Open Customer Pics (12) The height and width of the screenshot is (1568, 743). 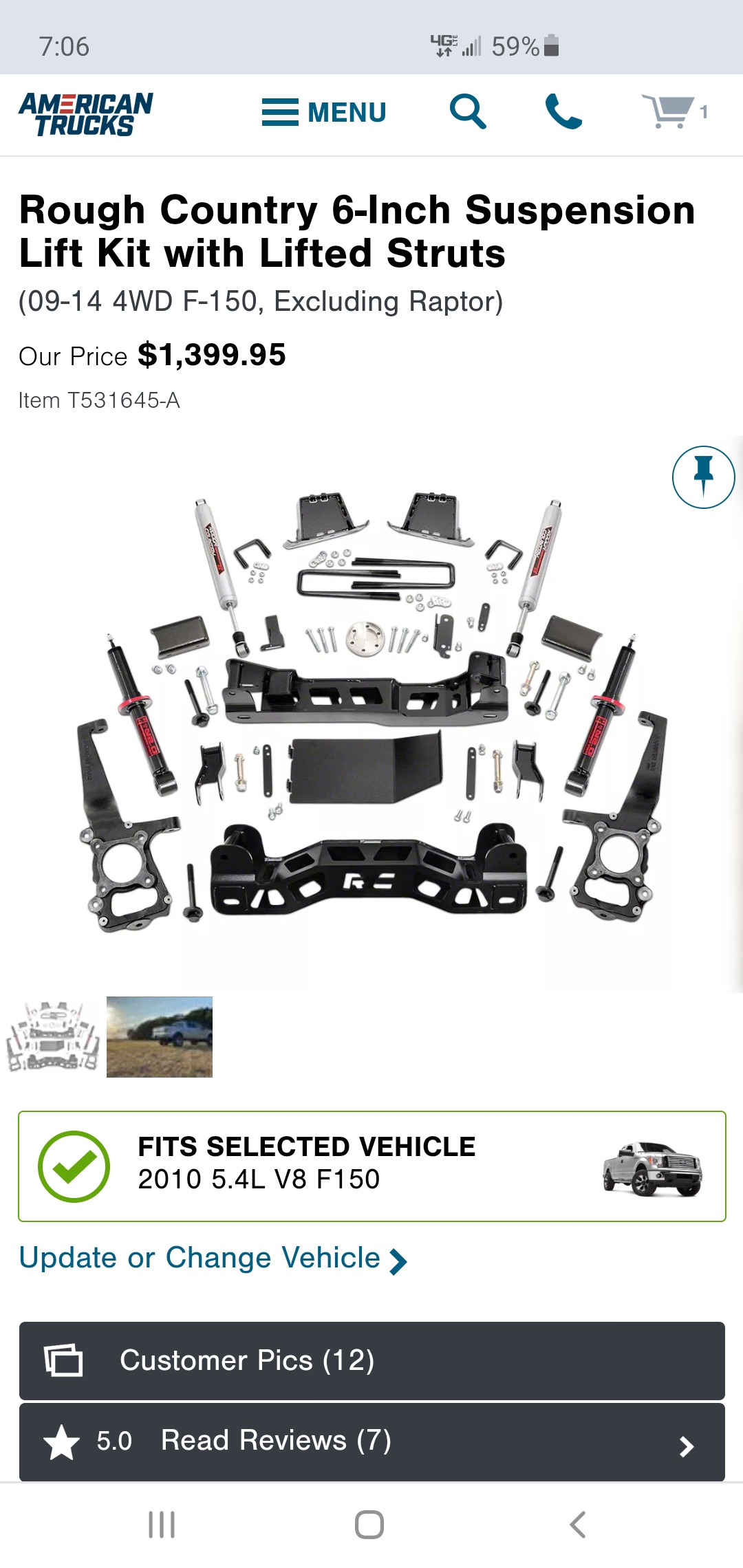(x=371, y=1360)
